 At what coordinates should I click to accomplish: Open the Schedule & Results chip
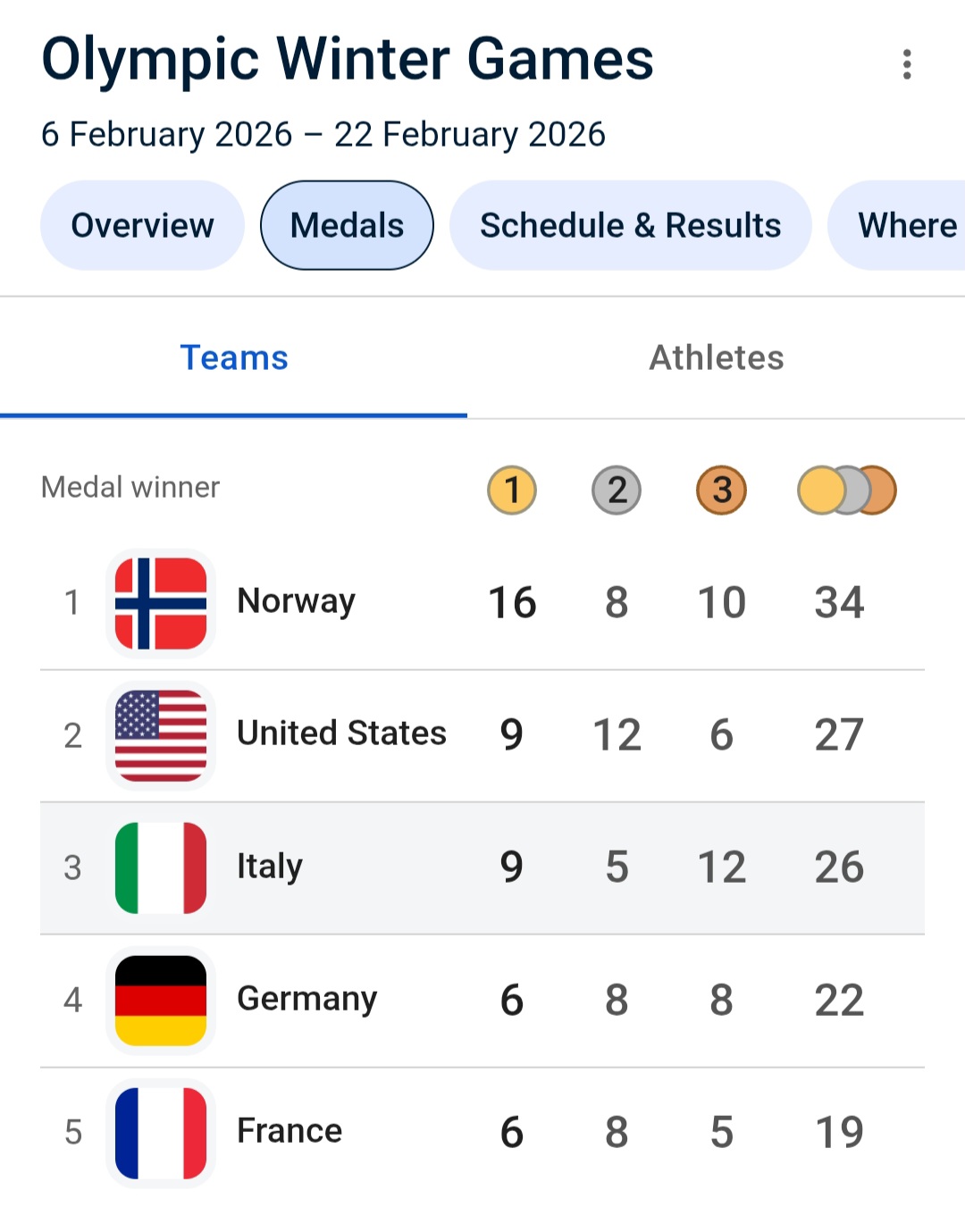pos(630,225)
